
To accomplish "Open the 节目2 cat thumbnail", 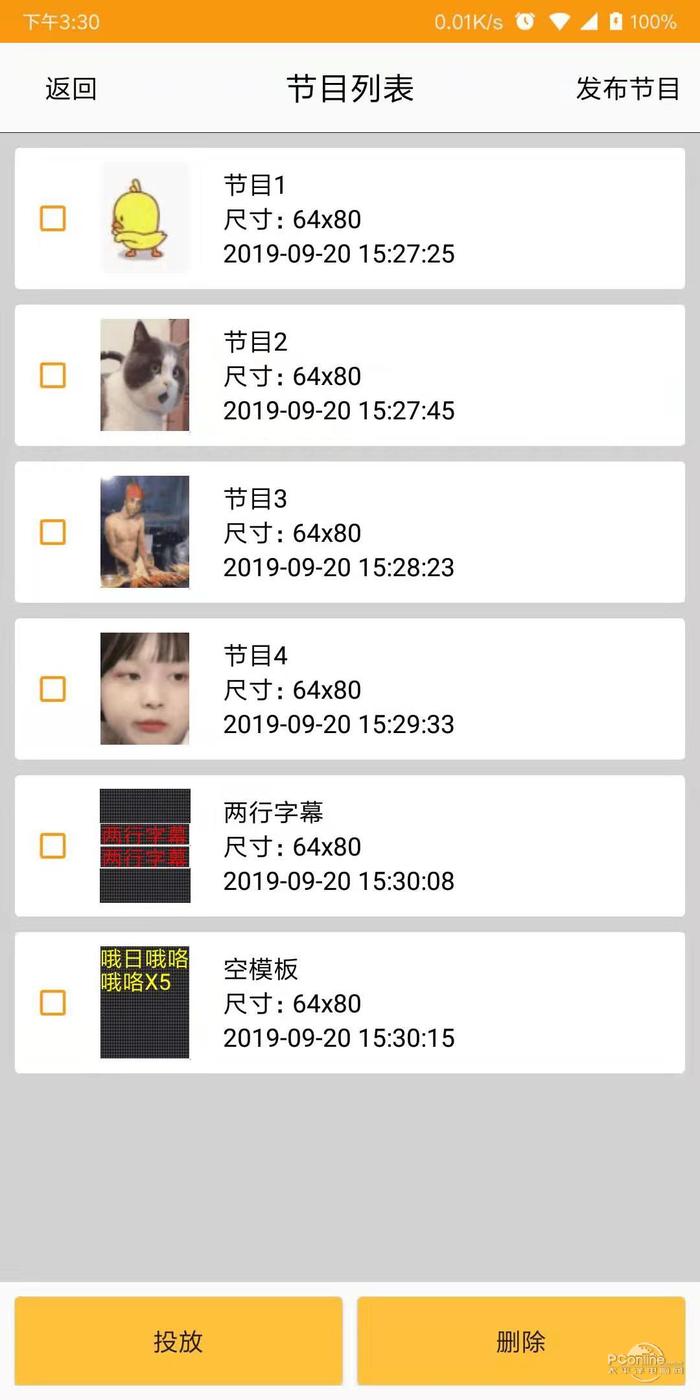I will click(x=145, y=375).
